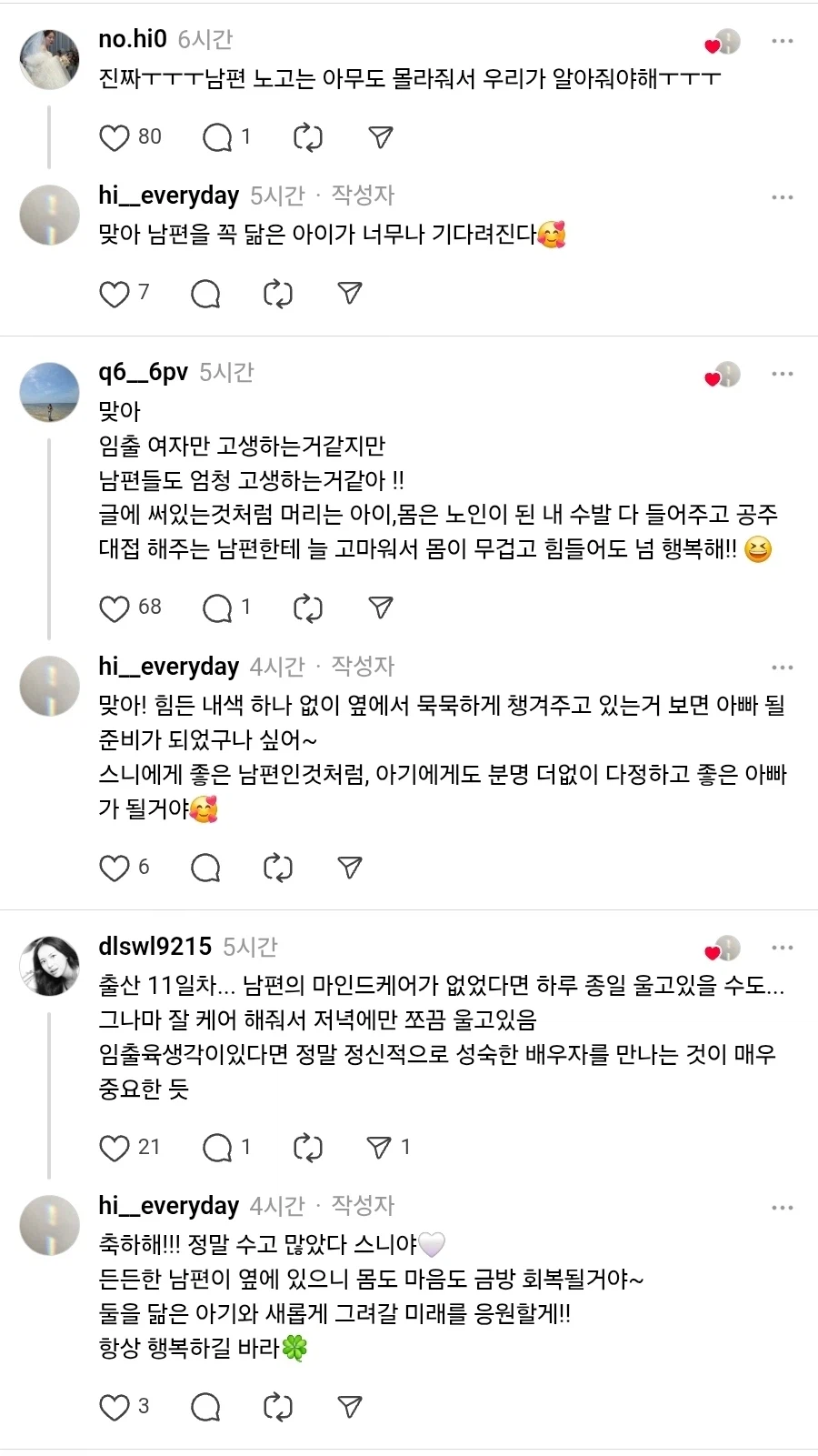The image size is (818, 1456).
Task: Open the more options menu on dlswl9215's comment
Action: pos(780,949)
